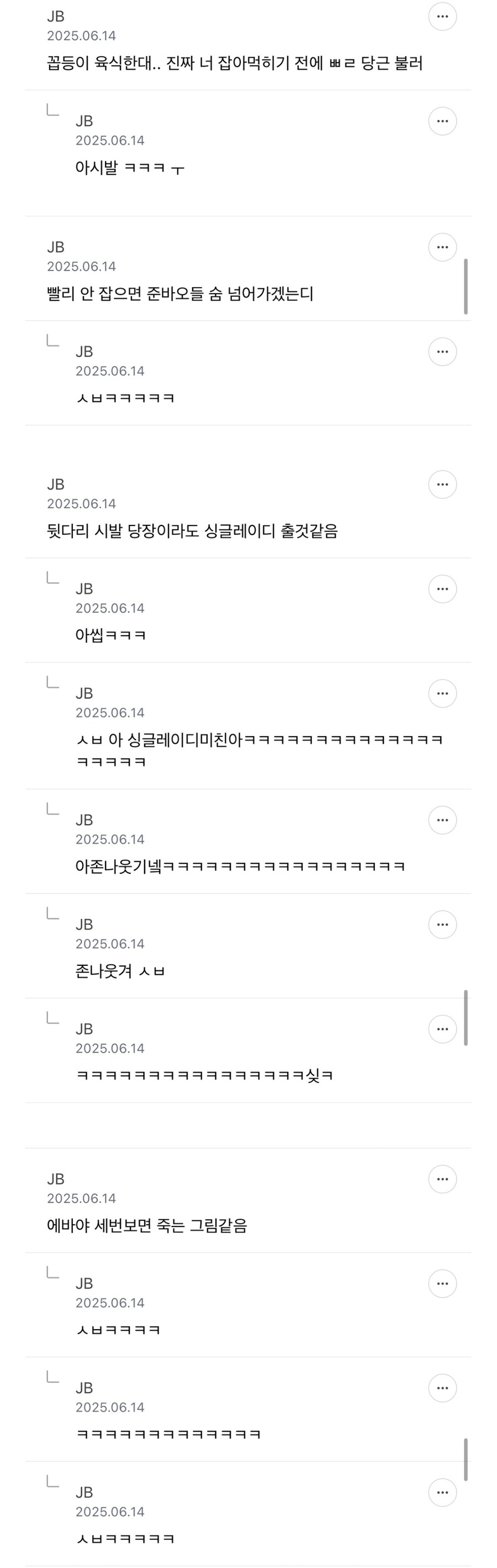Tap the three dots on the '뒷다리 시발 당장이라도' comment

[442, 485]
